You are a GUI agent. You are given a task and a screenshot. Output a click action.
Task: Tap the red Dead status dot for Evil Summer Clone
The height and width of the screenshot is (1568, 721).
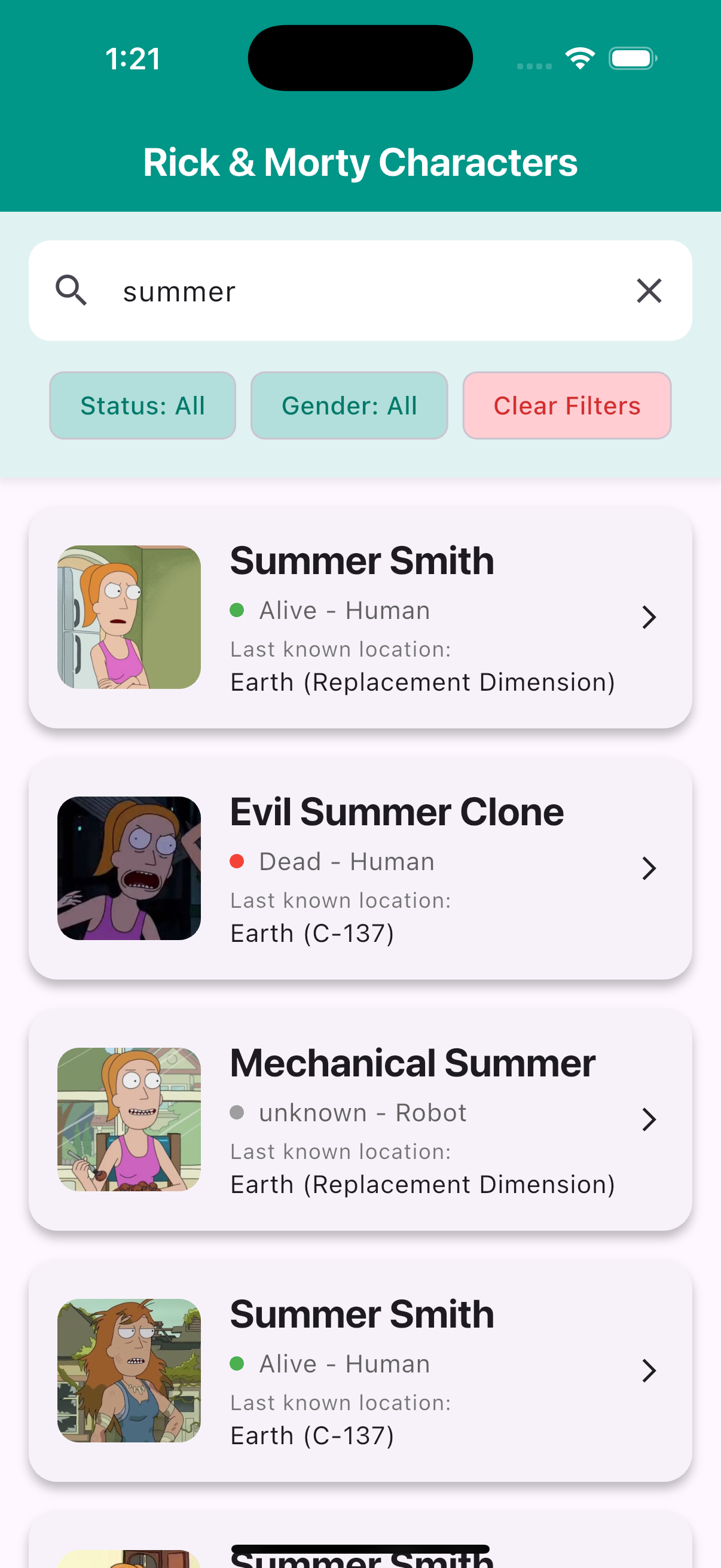coord(238,861)
